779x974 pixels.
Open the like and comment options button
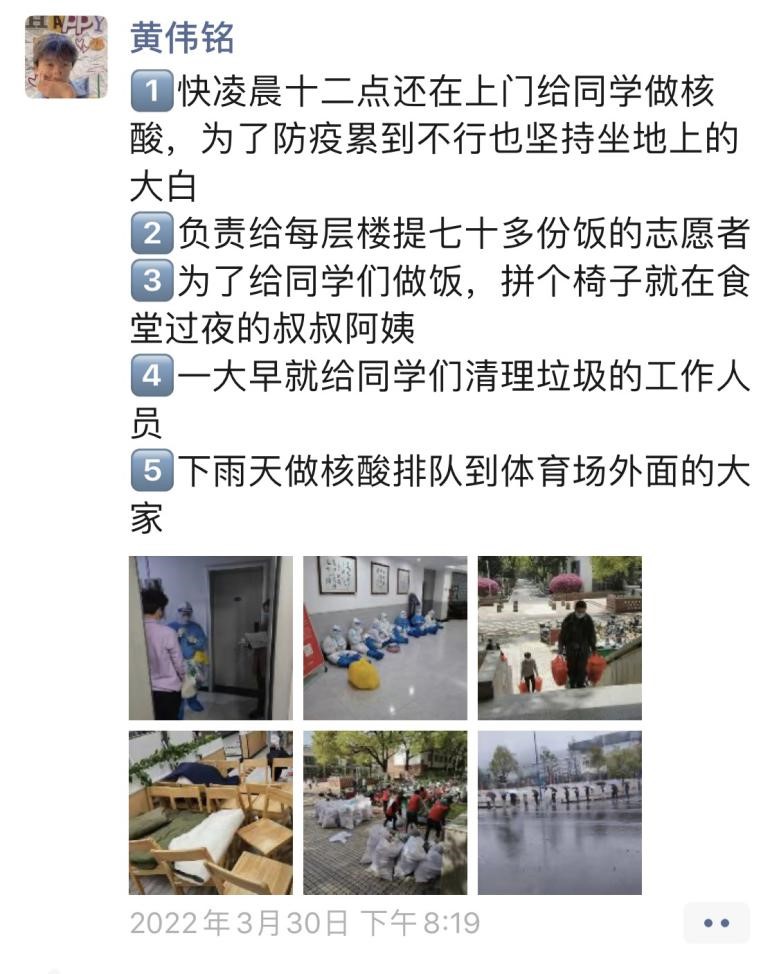pyautogui.click(x=716, y=923)
